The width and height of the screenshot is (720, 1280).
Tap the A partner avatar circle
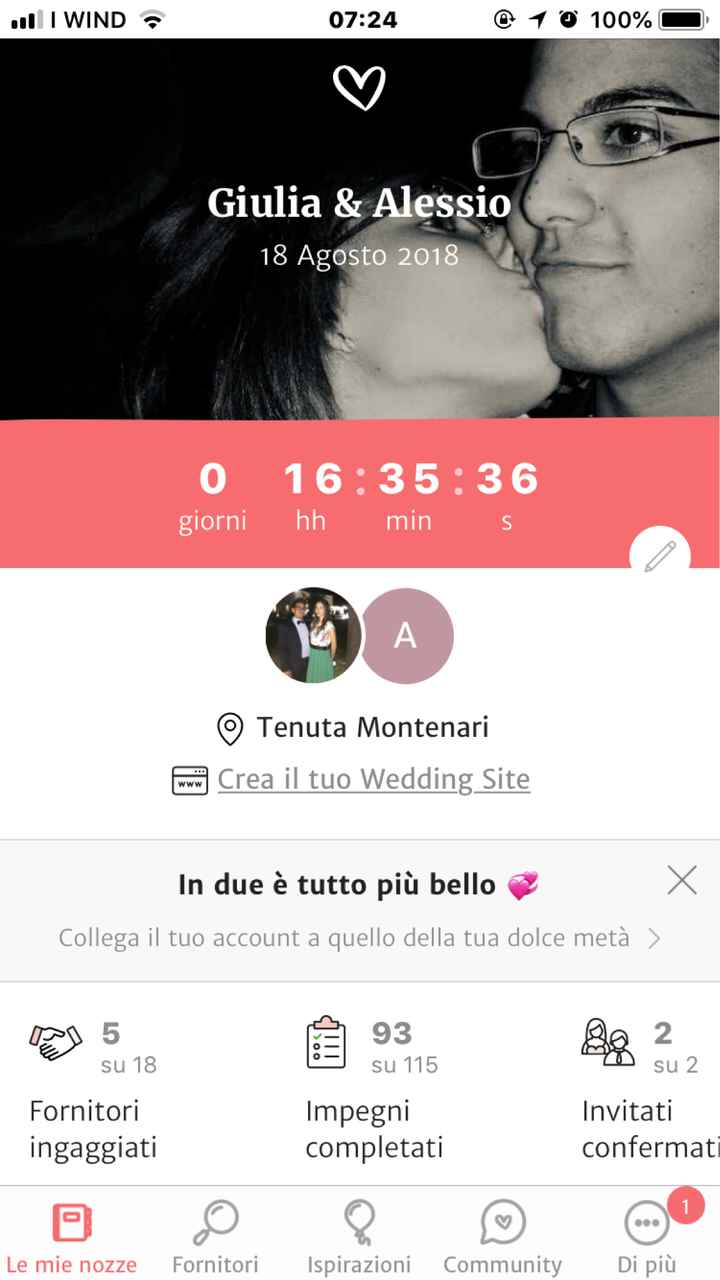click(x=406, y=636)
